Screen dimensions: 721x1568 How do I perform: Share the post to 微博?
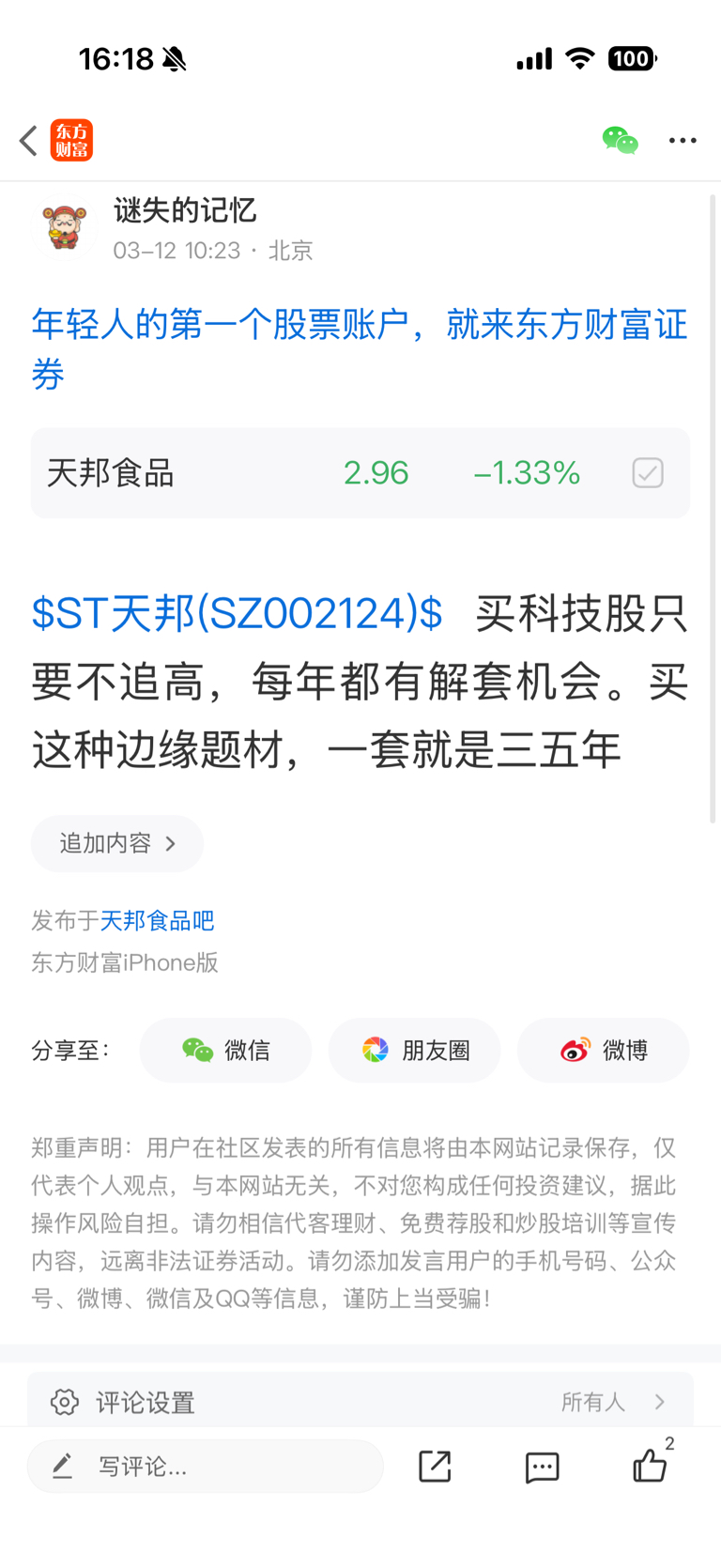click(x=603, y=1050)
